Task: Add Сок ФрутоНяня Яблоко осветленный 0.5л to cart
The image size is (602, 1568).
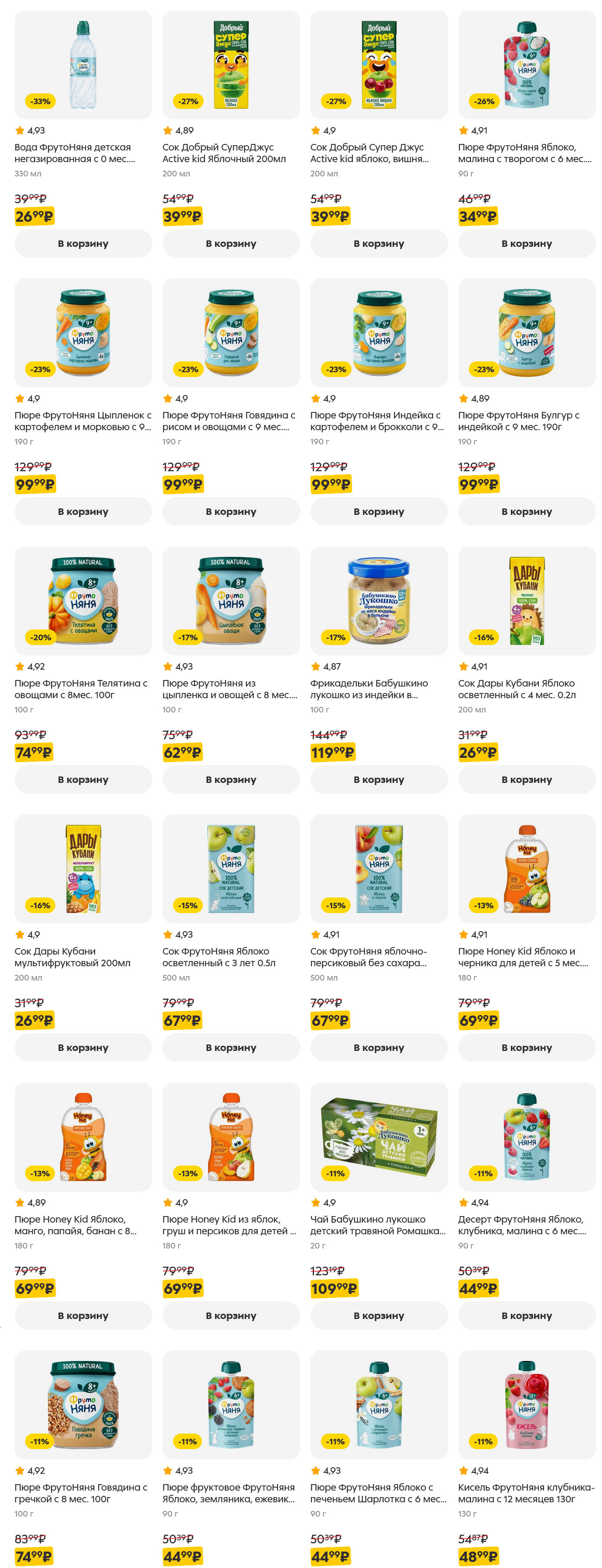Action: pos(231,1047)
